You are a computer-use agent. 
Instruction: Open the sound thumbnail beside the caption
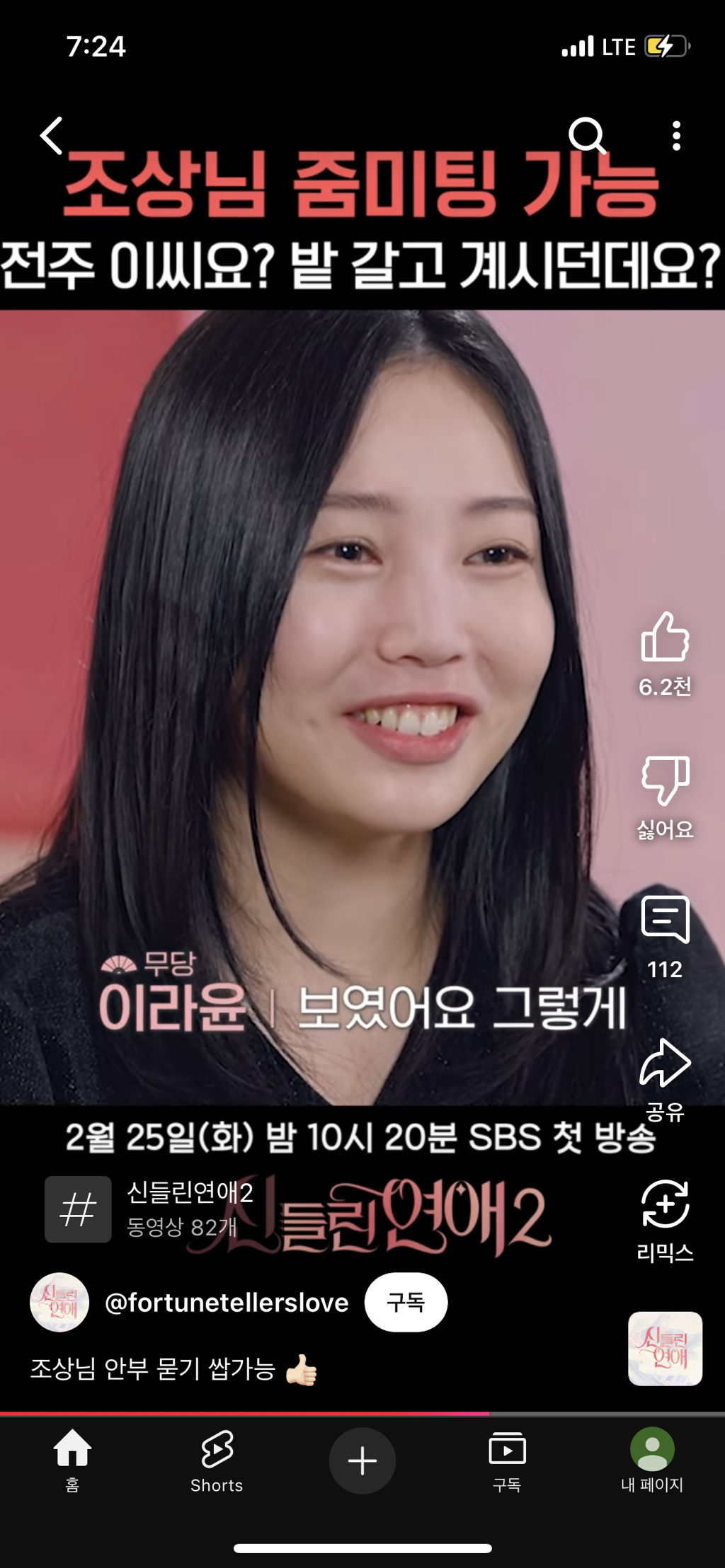pyautogui.click(x=665, y=1349)
